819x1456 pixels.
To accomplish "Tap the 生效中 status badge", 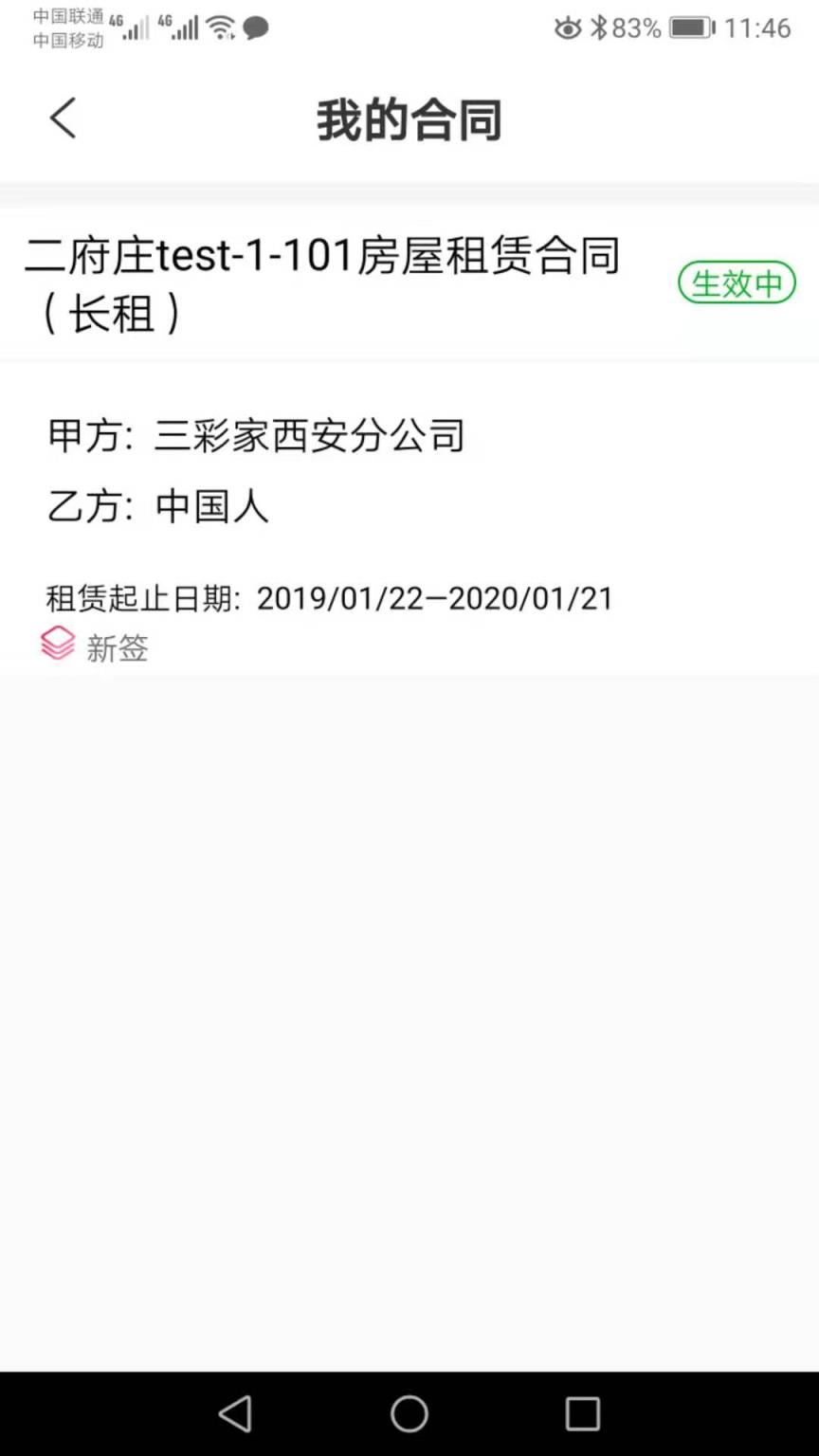I will tap(737, 282).
